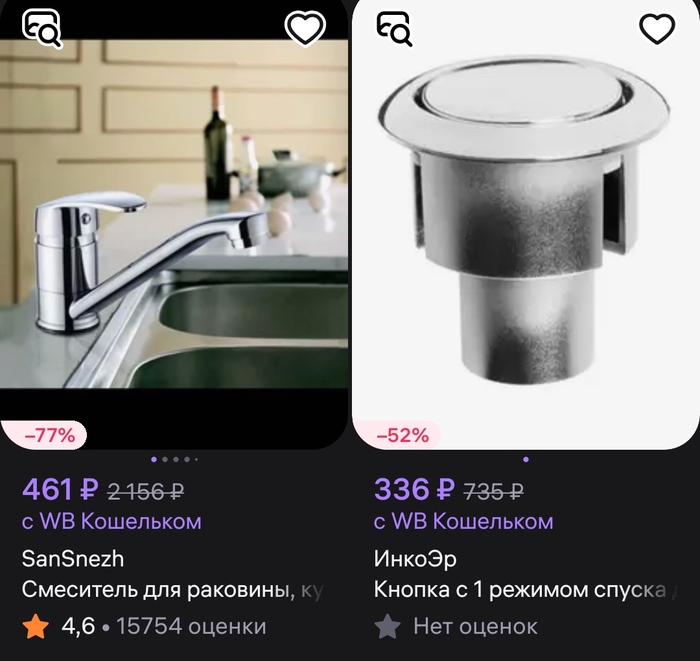The image size is (700, 661).
Task: Add ИнкоЭр flush button to favorites
Action: pos(657,30)
